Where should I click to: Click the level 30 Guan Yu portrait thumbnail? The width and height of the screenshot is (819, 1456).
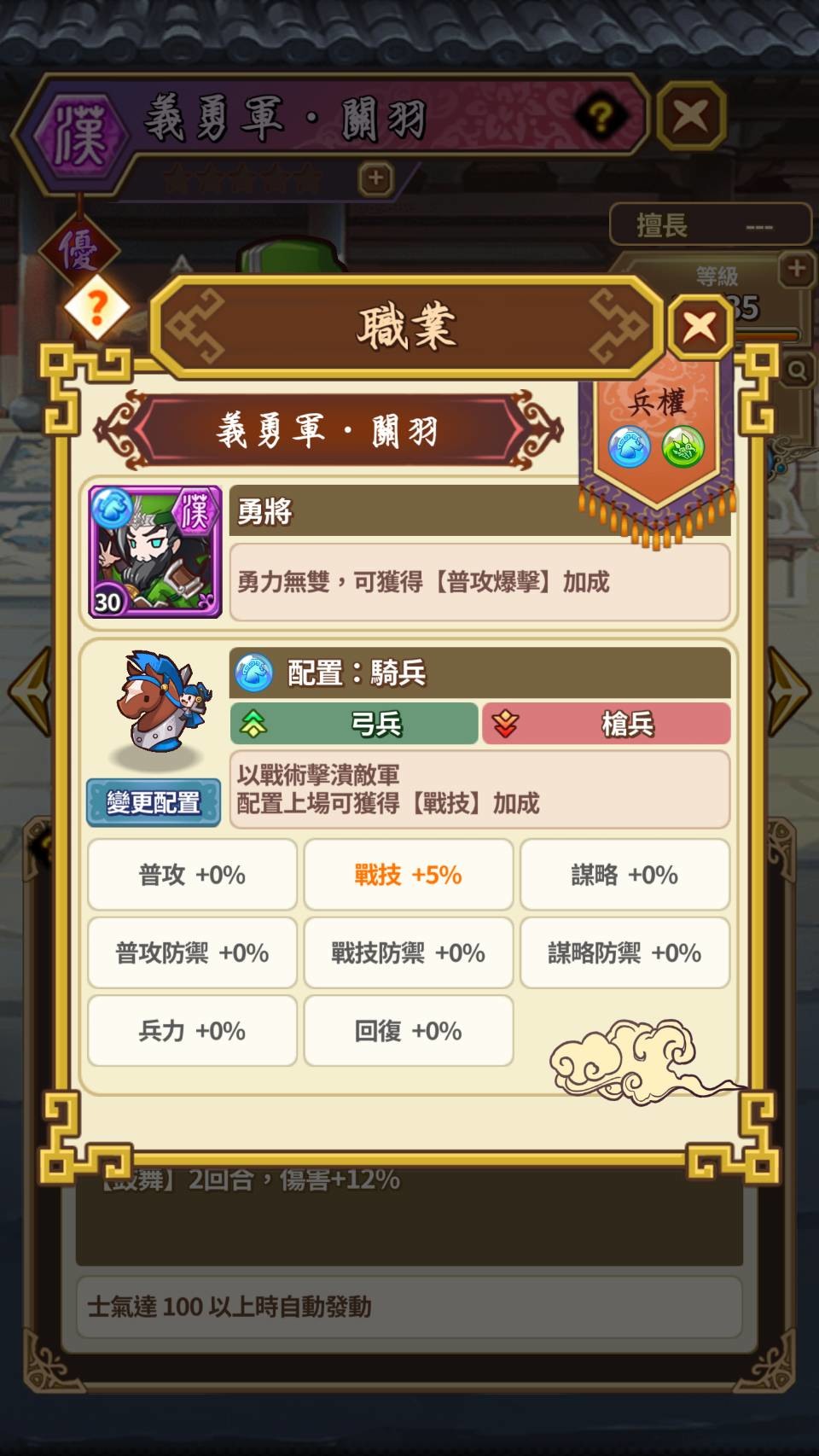point(154,550)
